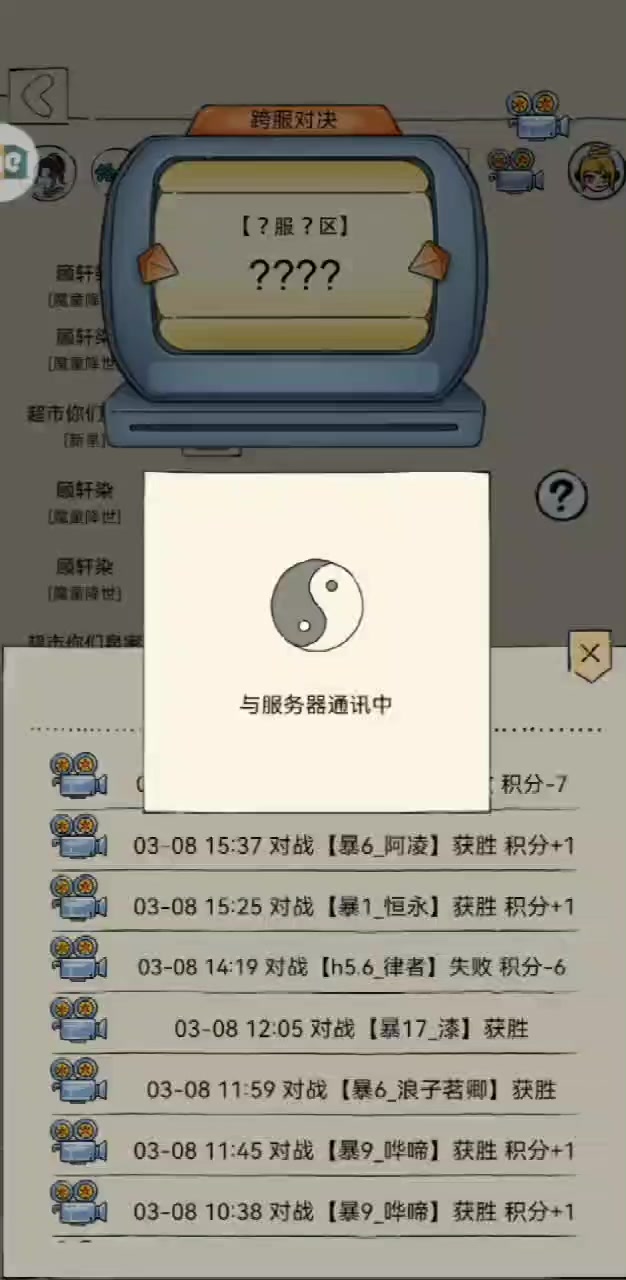The image size is (626, 1280).
Task: Select the previous server with the left arrow
Action: tap(157, 263)
